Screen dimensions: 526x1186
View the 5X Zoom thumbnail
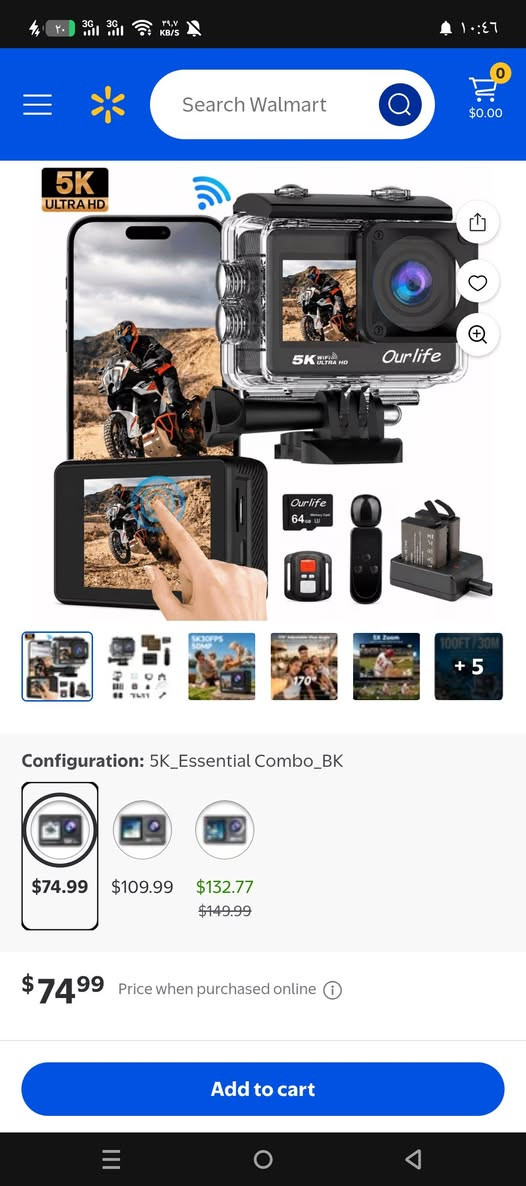point(386,666)
